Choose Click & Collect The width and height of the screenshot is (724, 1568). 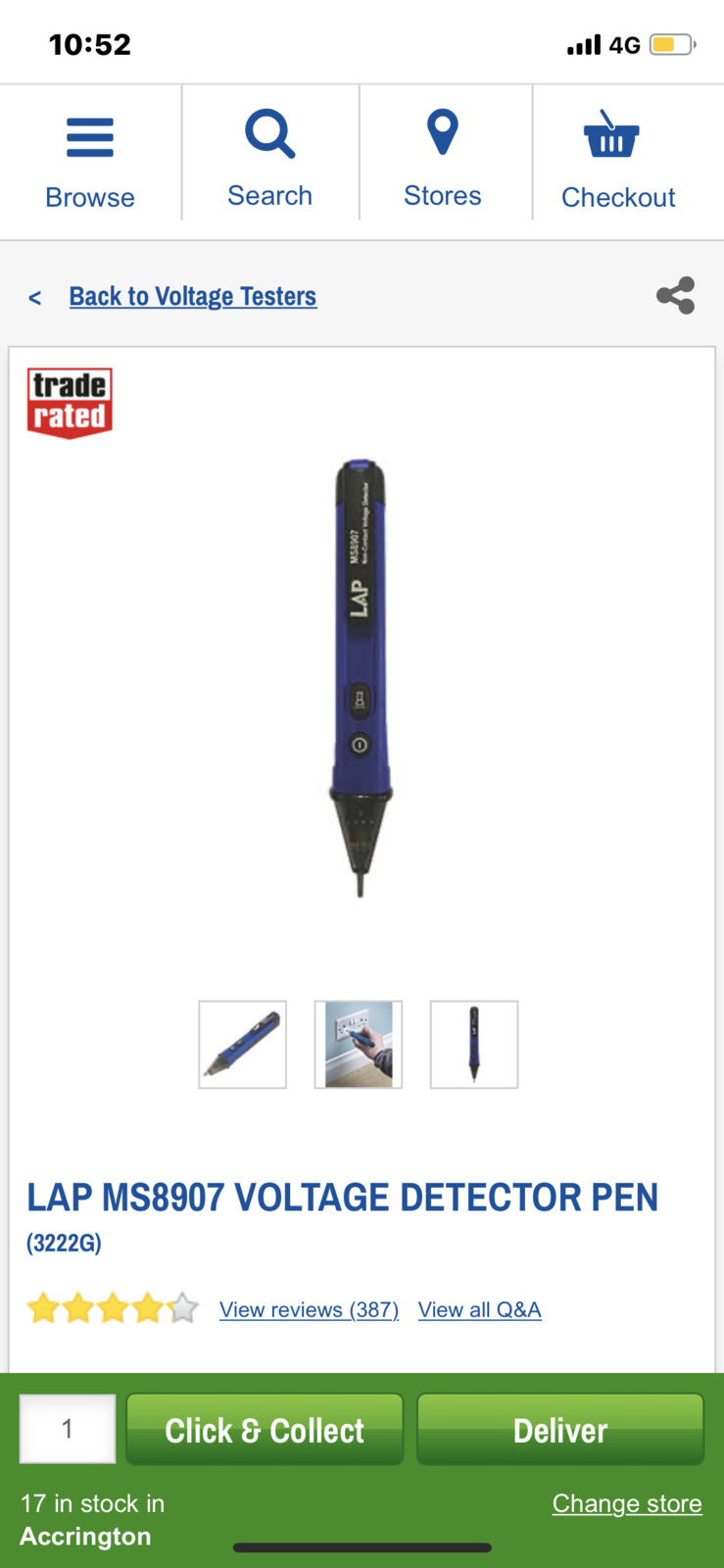pos(265,1430)
